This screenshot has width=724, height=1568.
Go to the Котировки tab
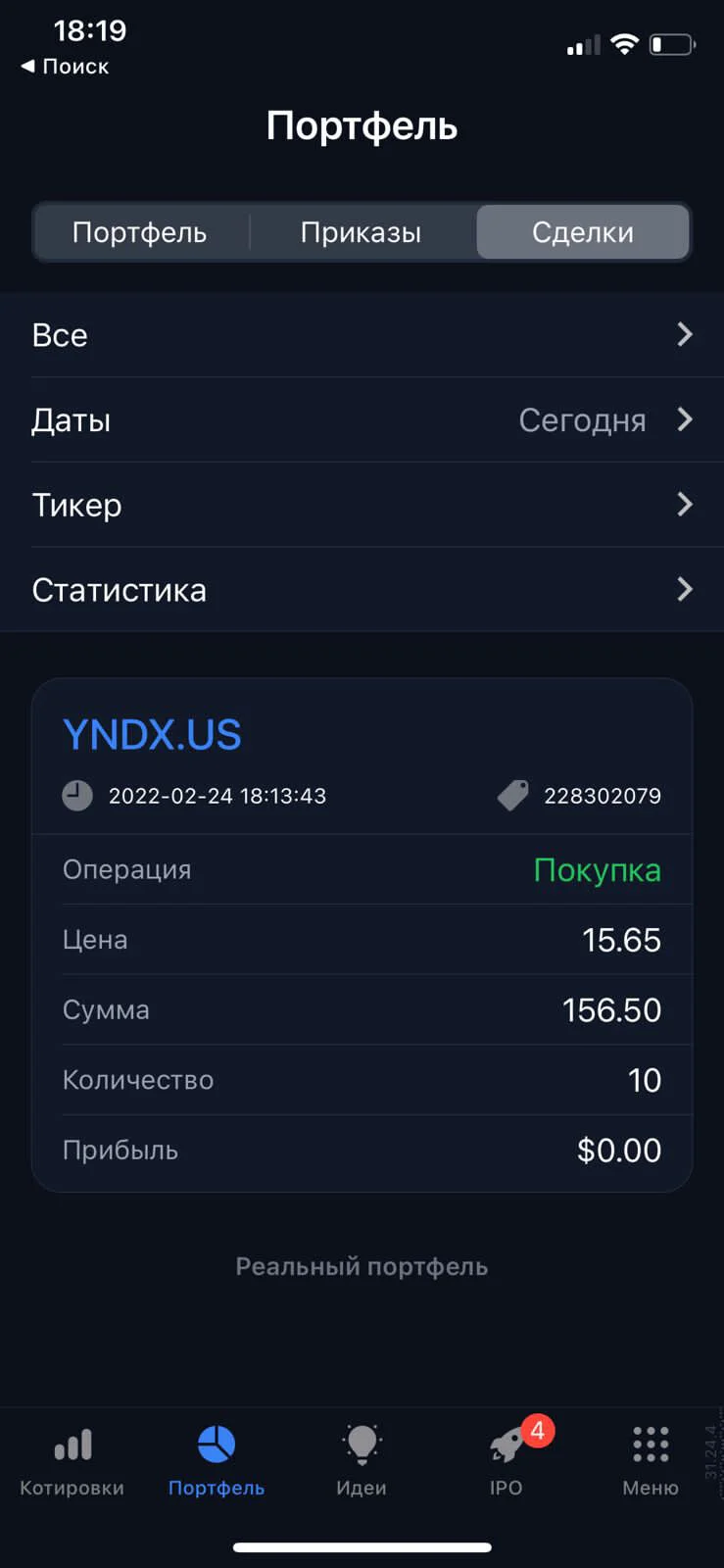click(x=72, y=1461)
